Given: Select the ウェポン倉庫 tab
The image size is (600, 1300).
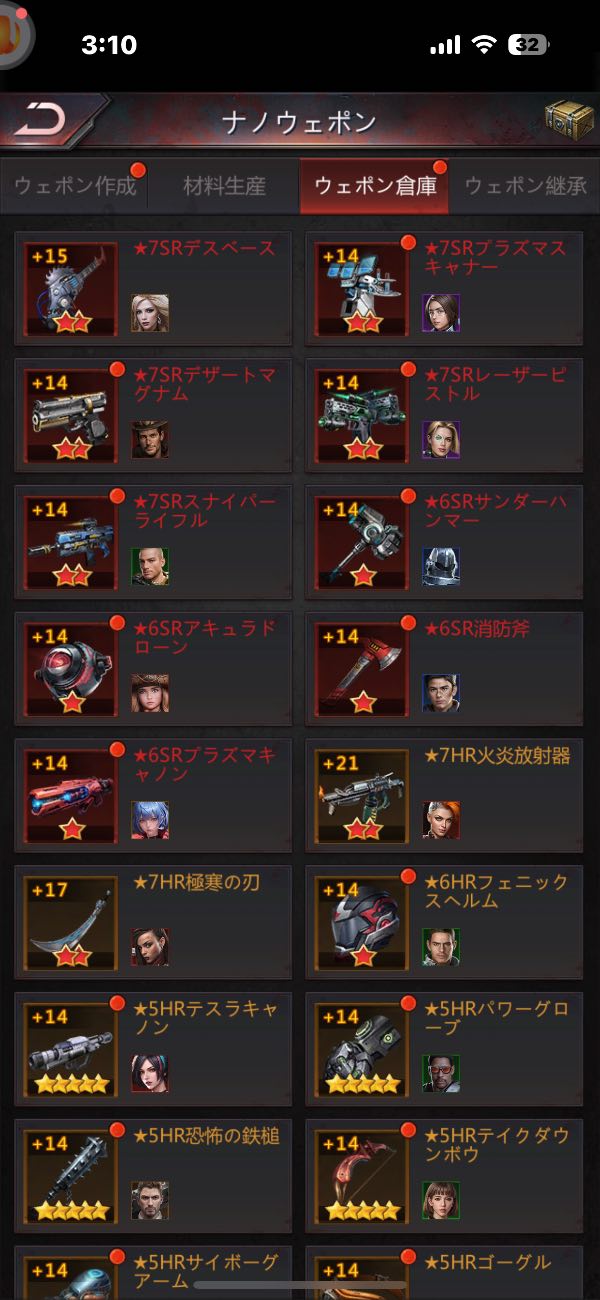Looking at the screenshot, I should [x=374, y=186].
